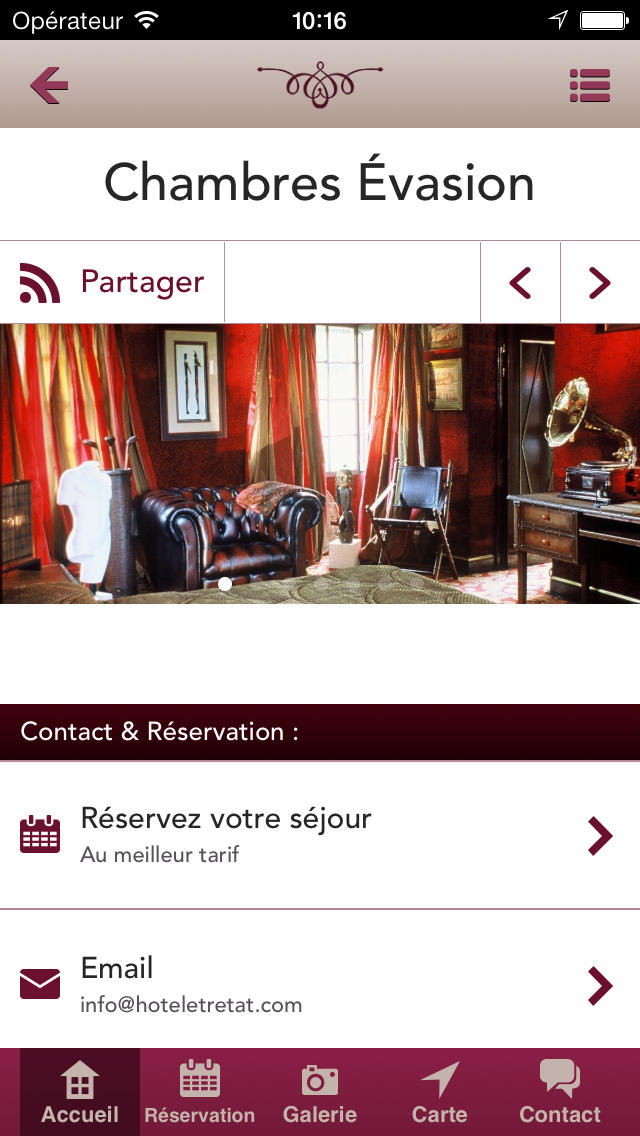Go to the Contact tab
Screen dimensions: 640x1136
[x=560, y=1092]
